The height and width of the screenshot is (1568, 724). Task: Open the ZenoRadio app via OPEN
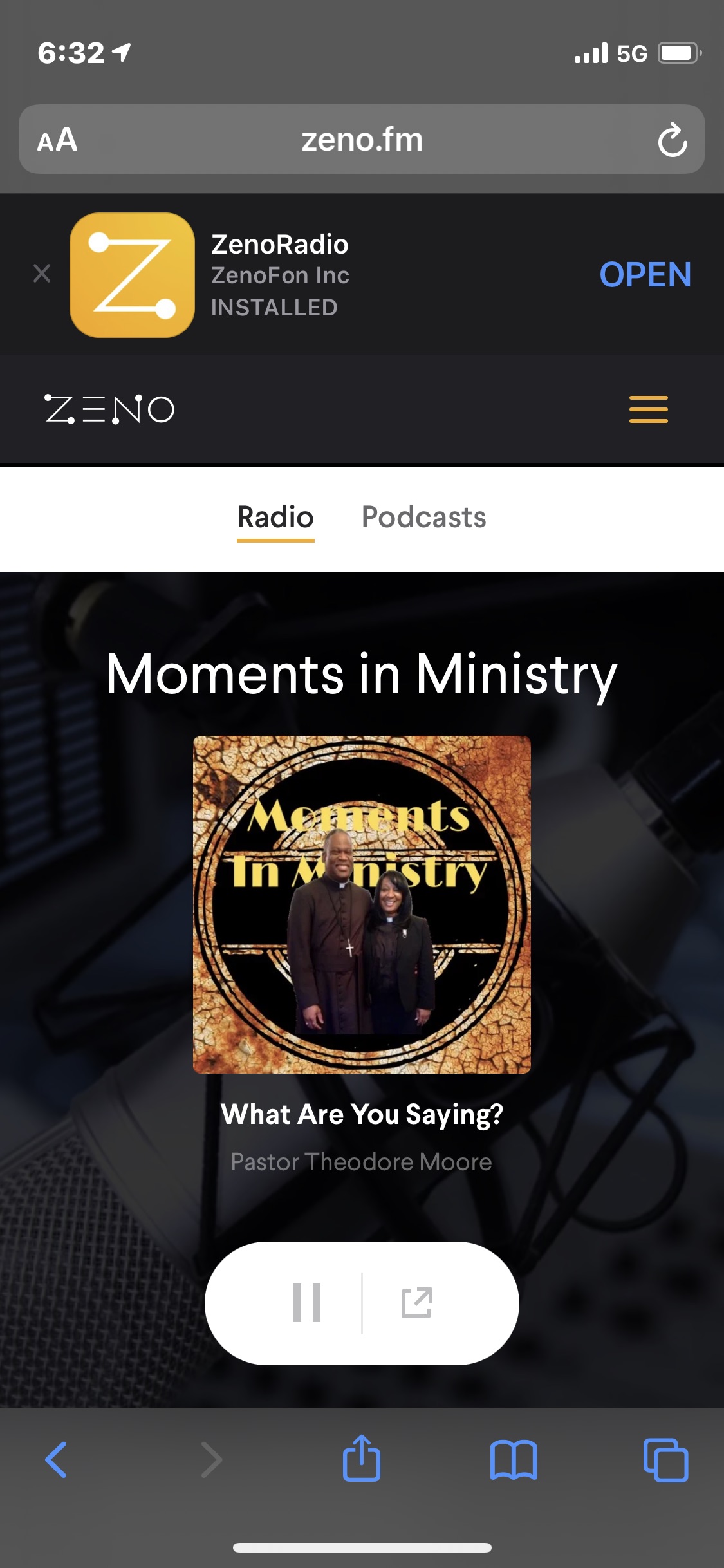[x=645, y=275]
